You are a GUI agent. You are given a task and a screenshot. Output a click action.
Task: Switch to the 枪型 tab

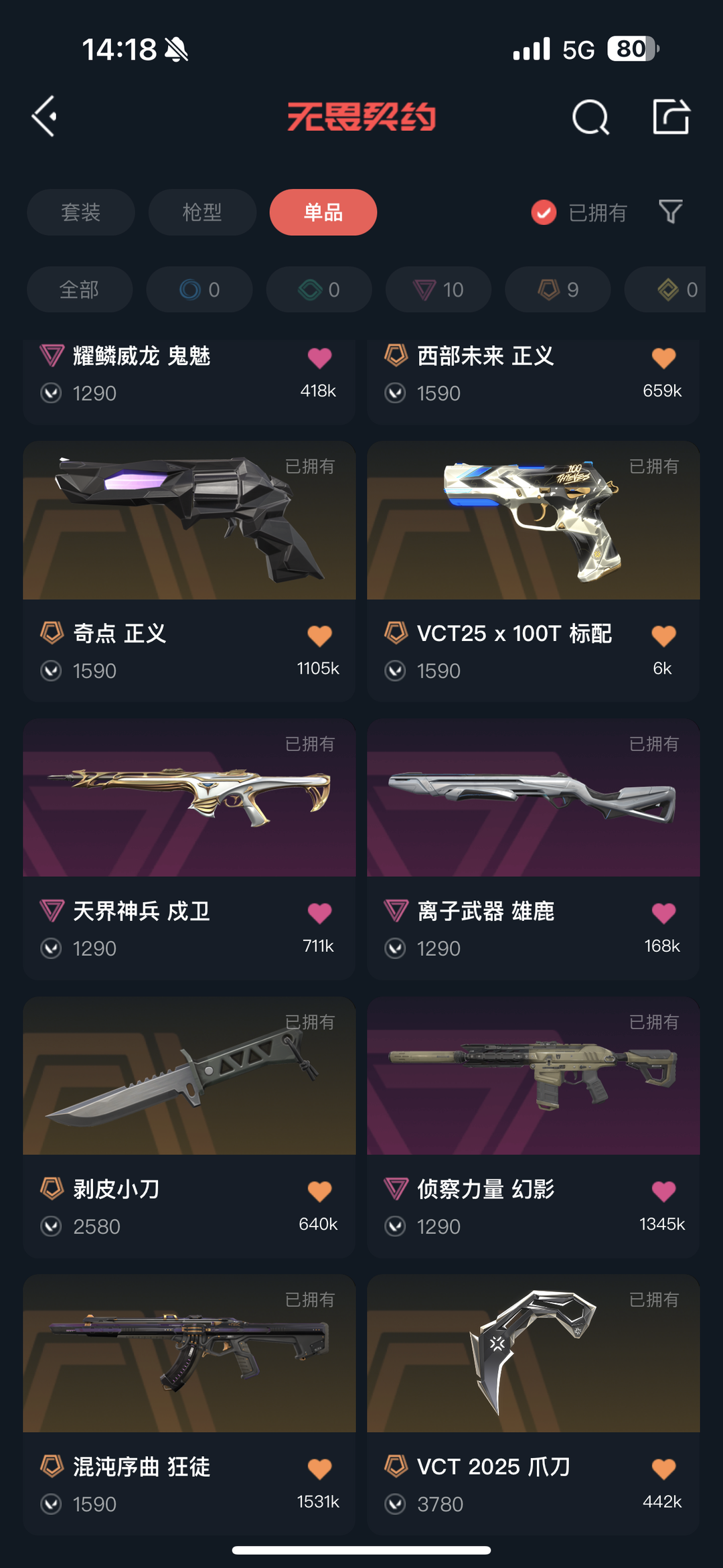pyautogui.click(x=202, y=212)
